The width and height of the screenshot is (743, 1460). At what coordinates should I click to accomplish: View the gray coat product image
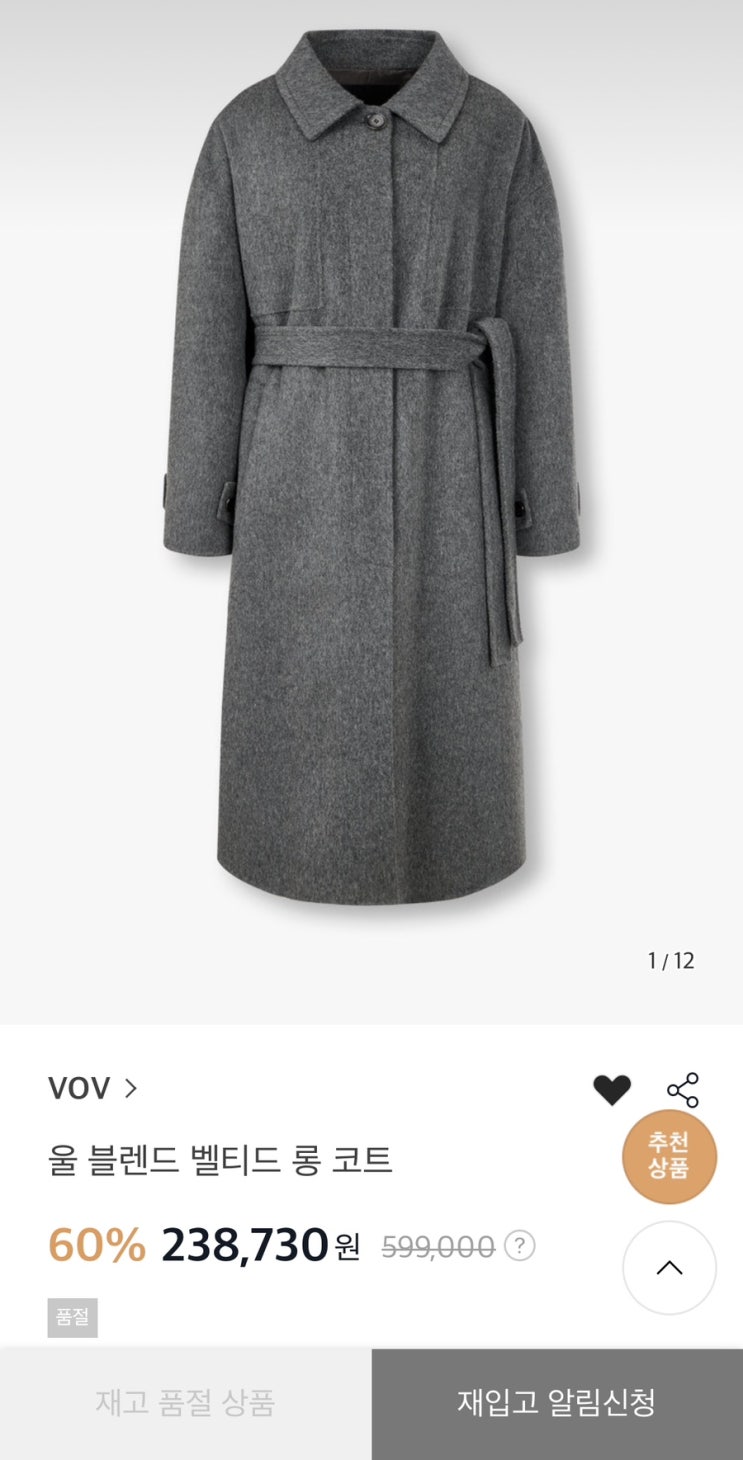coord(371,470)
